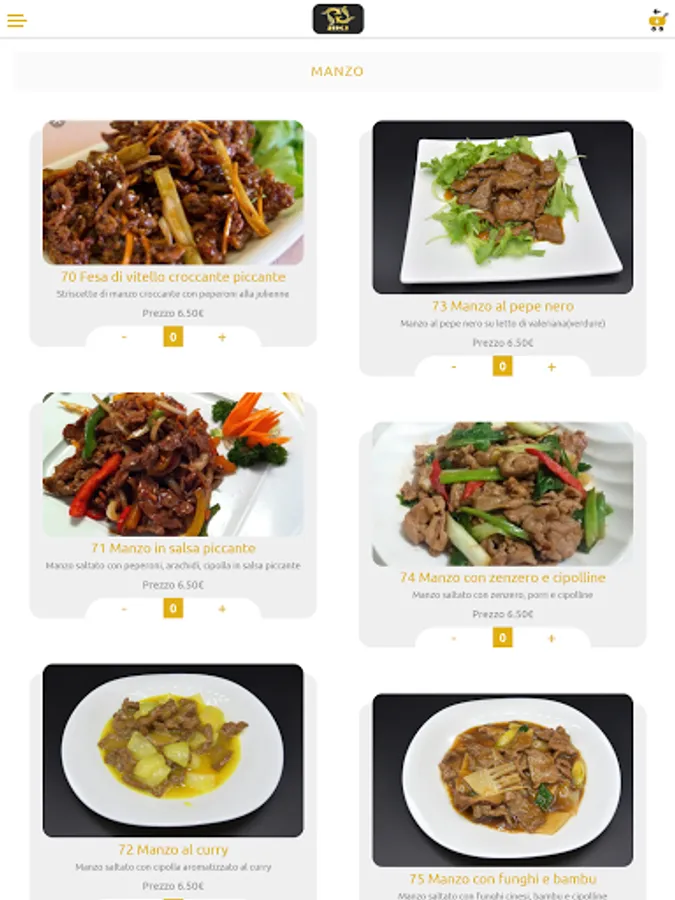Select the Manzo con zenzero e cipolline image
This screenshot has height=900, width=675.
coord(502,493)
